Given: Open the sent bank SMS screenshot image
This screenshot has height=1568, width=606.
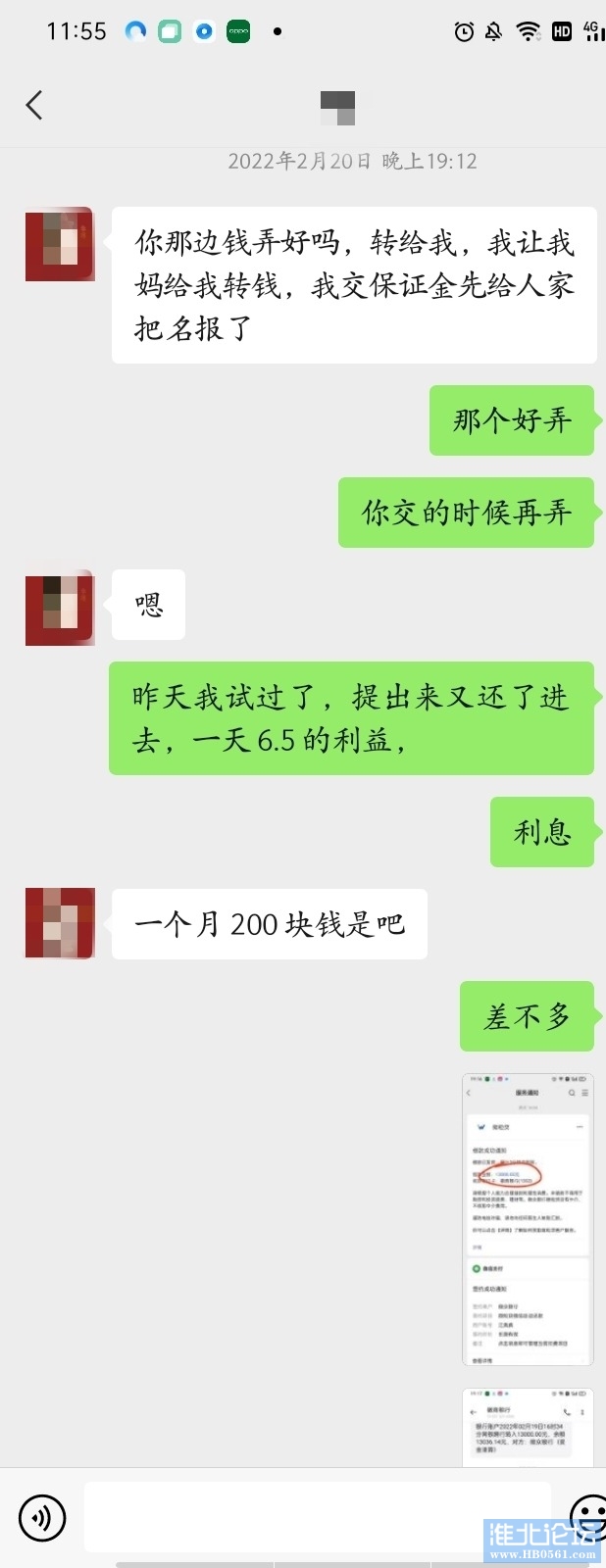Looking at the screenshot, I should pos(528,1426).
